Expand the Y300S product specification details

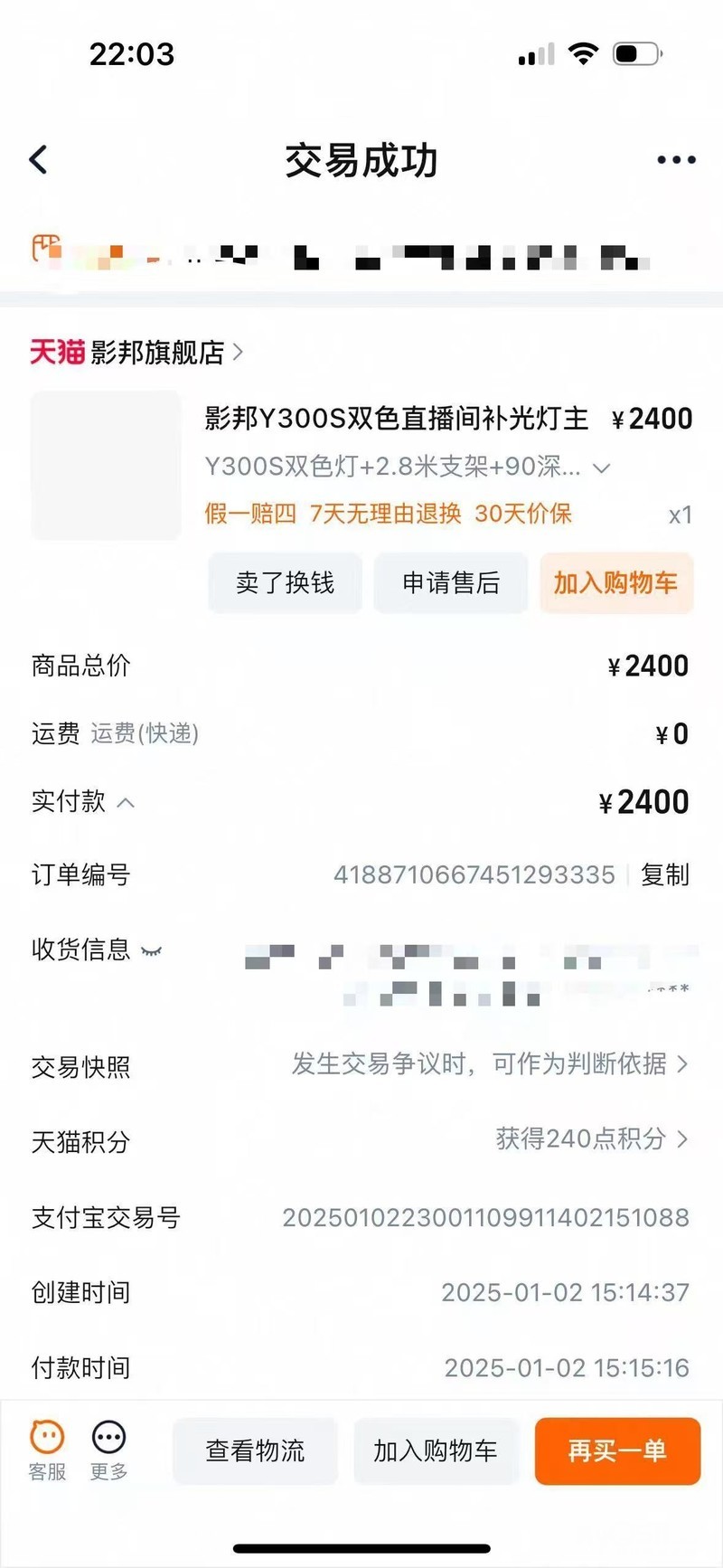[x=601, y=468]
